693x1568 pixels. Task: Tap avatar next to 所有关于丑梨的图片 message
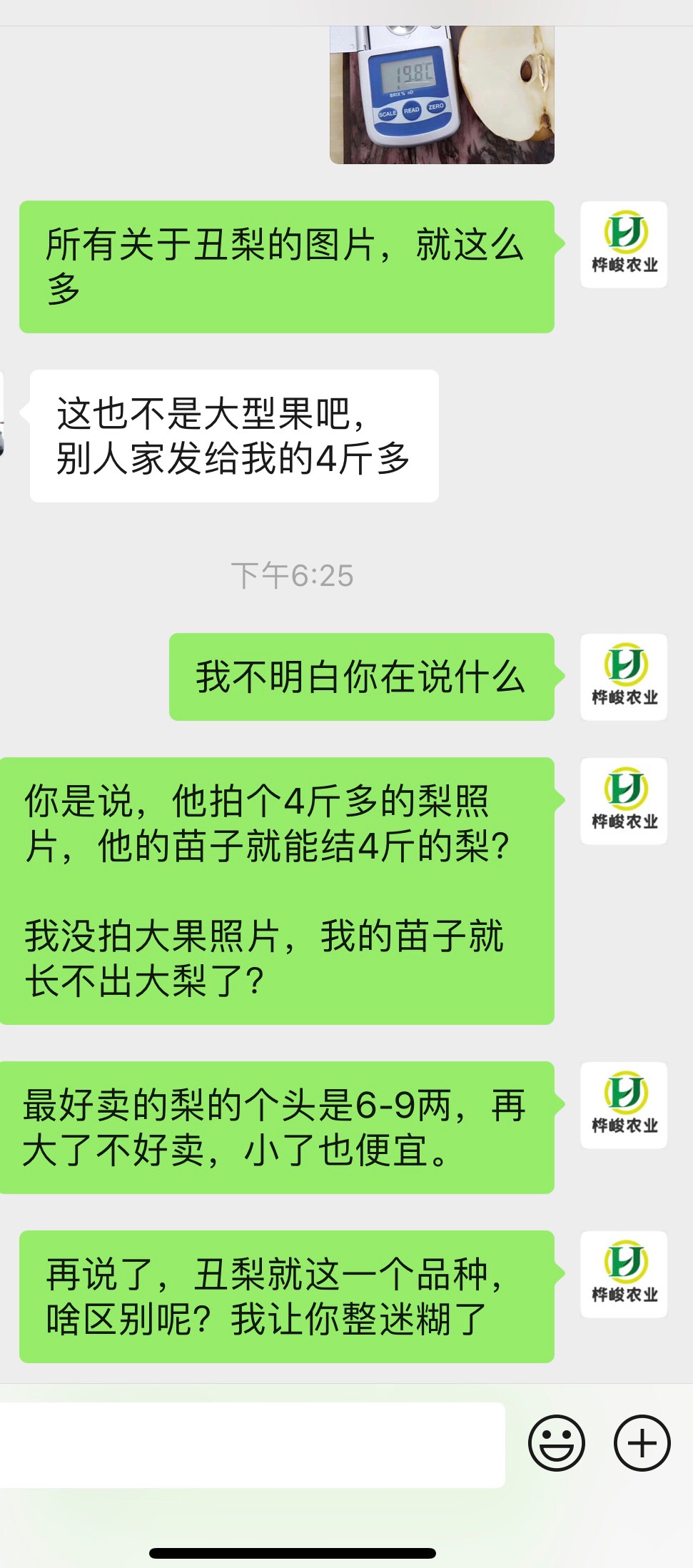pyautogui.click(x=624, y=244)
